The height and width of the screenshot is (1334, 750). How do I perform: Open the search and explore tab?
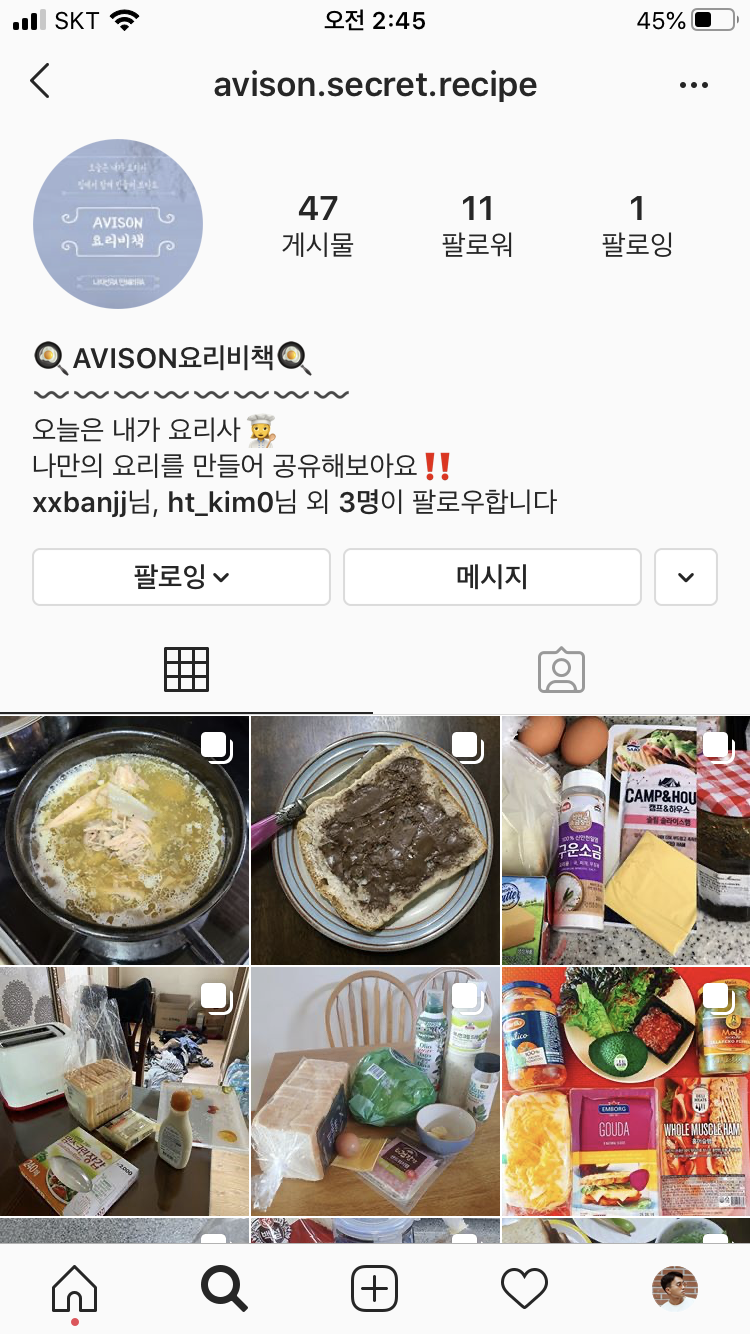pyautogui.click(x=224, y=1288)
